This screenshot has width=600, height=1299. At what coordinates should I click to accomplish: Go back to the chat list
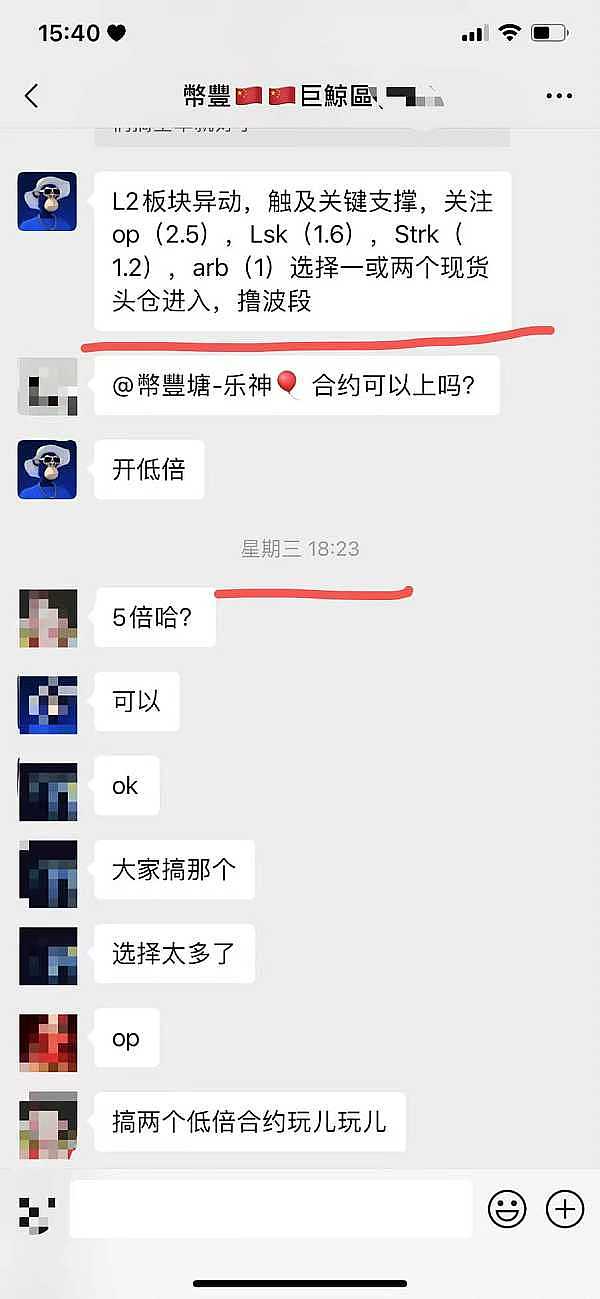tap(31, 96)
